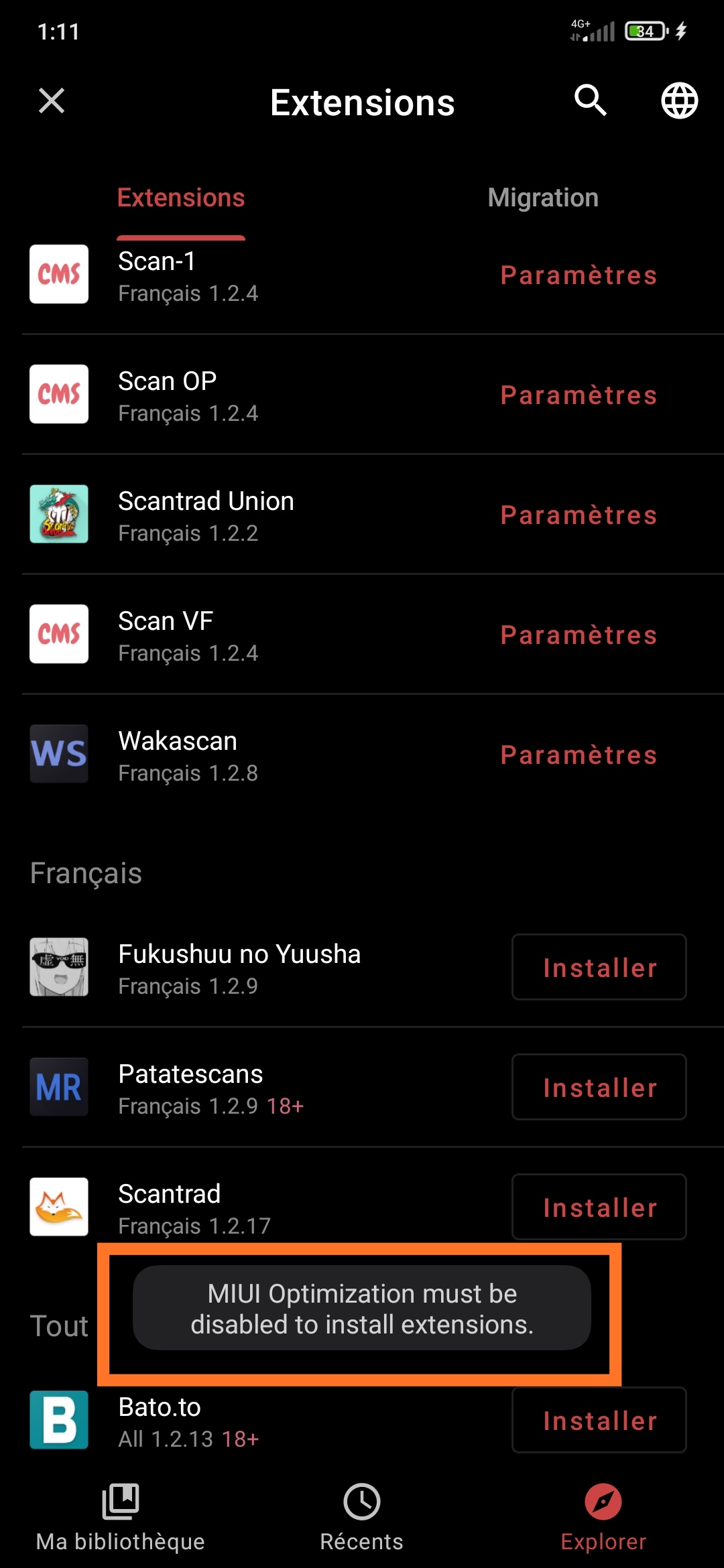Open the search icon
724x1568 pixels.
(589, 101)
